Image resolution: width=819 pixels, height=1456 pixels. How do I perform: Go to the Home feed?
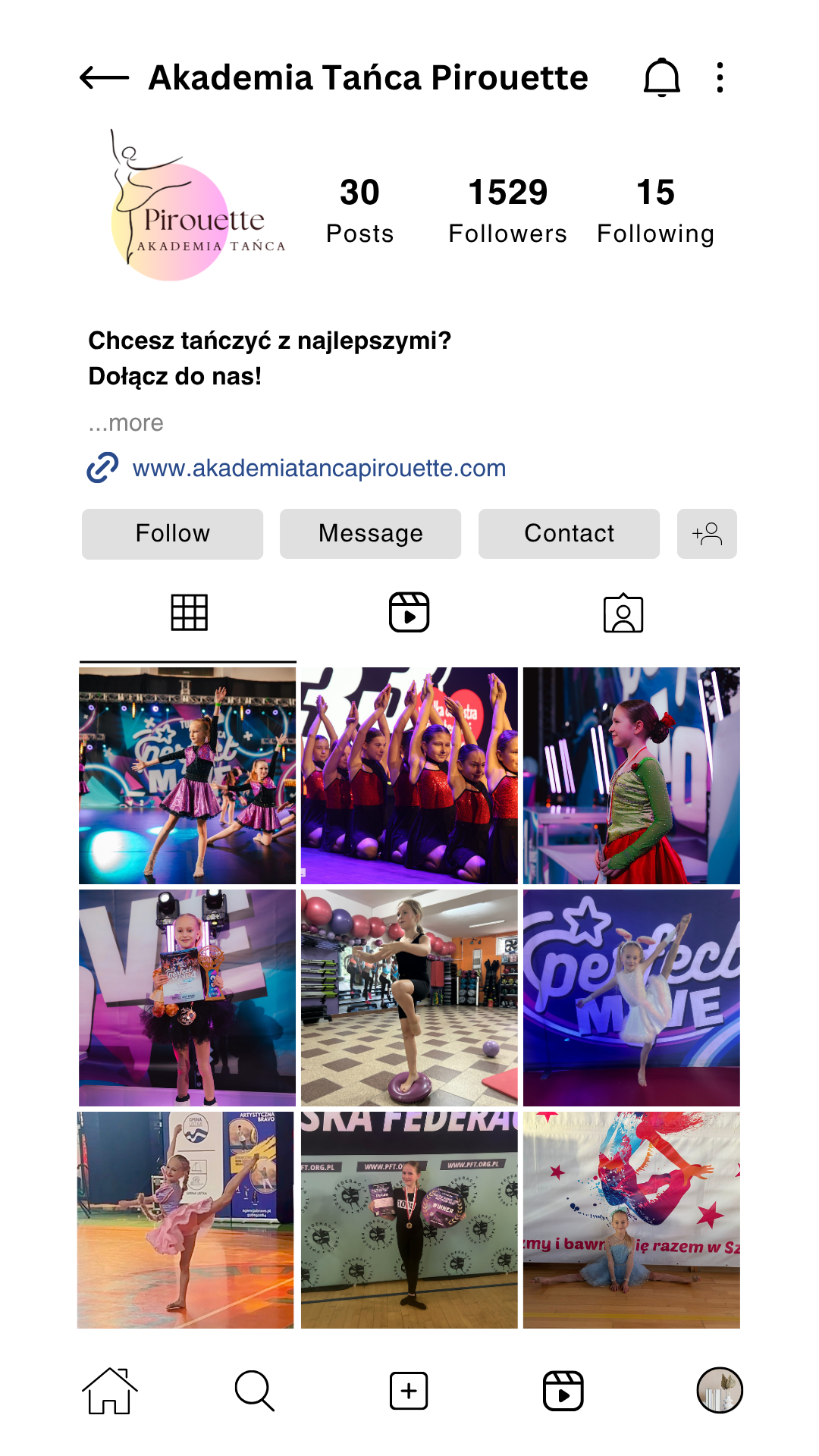click(110, 1391)
